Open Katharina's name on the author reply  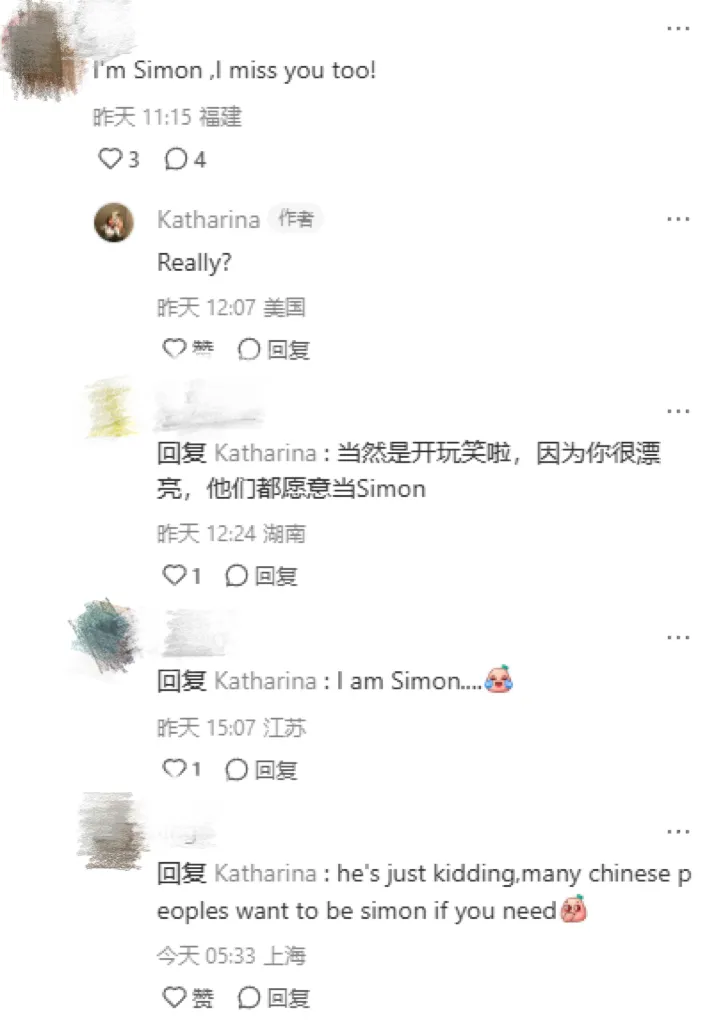[208, 219]
